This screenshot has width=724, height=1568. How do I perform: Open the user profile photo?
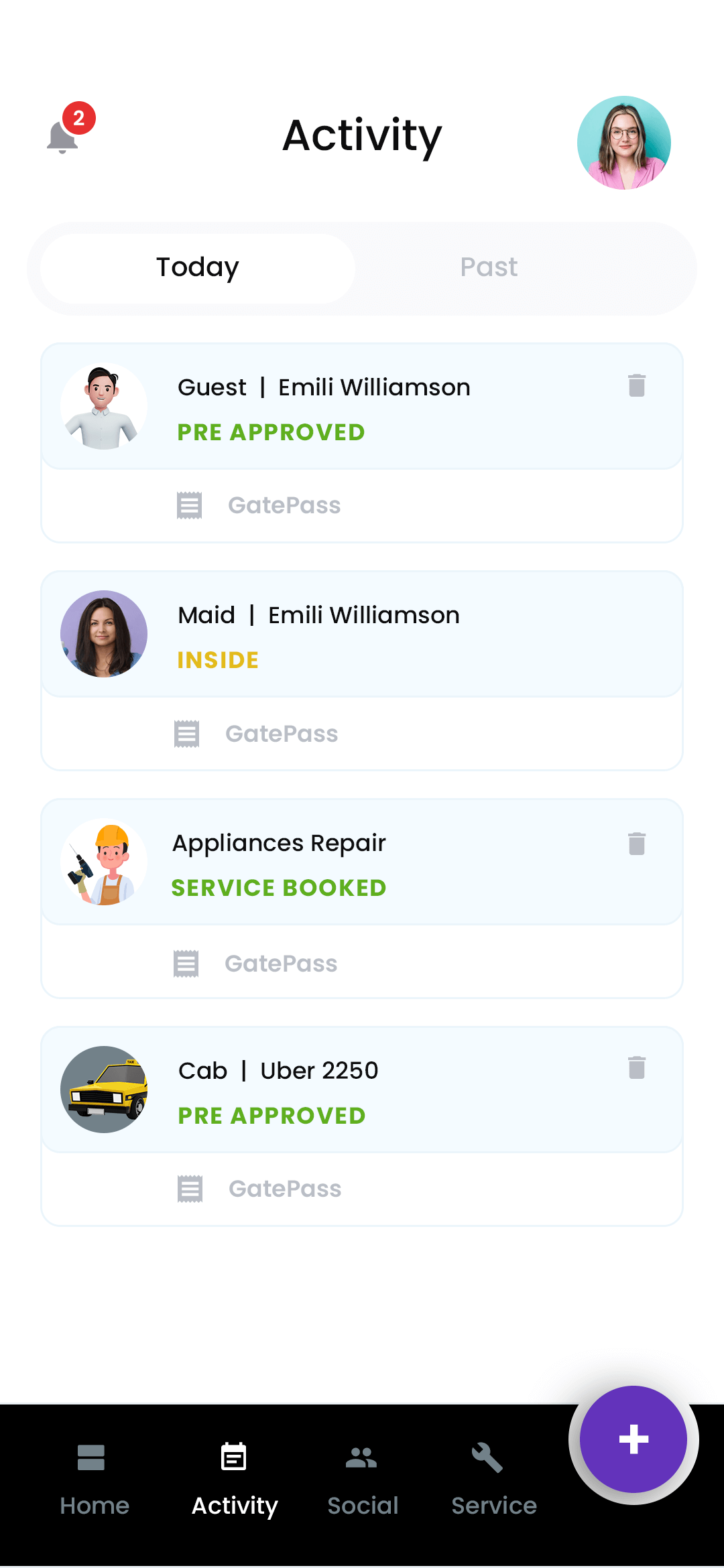click(624, 142)
